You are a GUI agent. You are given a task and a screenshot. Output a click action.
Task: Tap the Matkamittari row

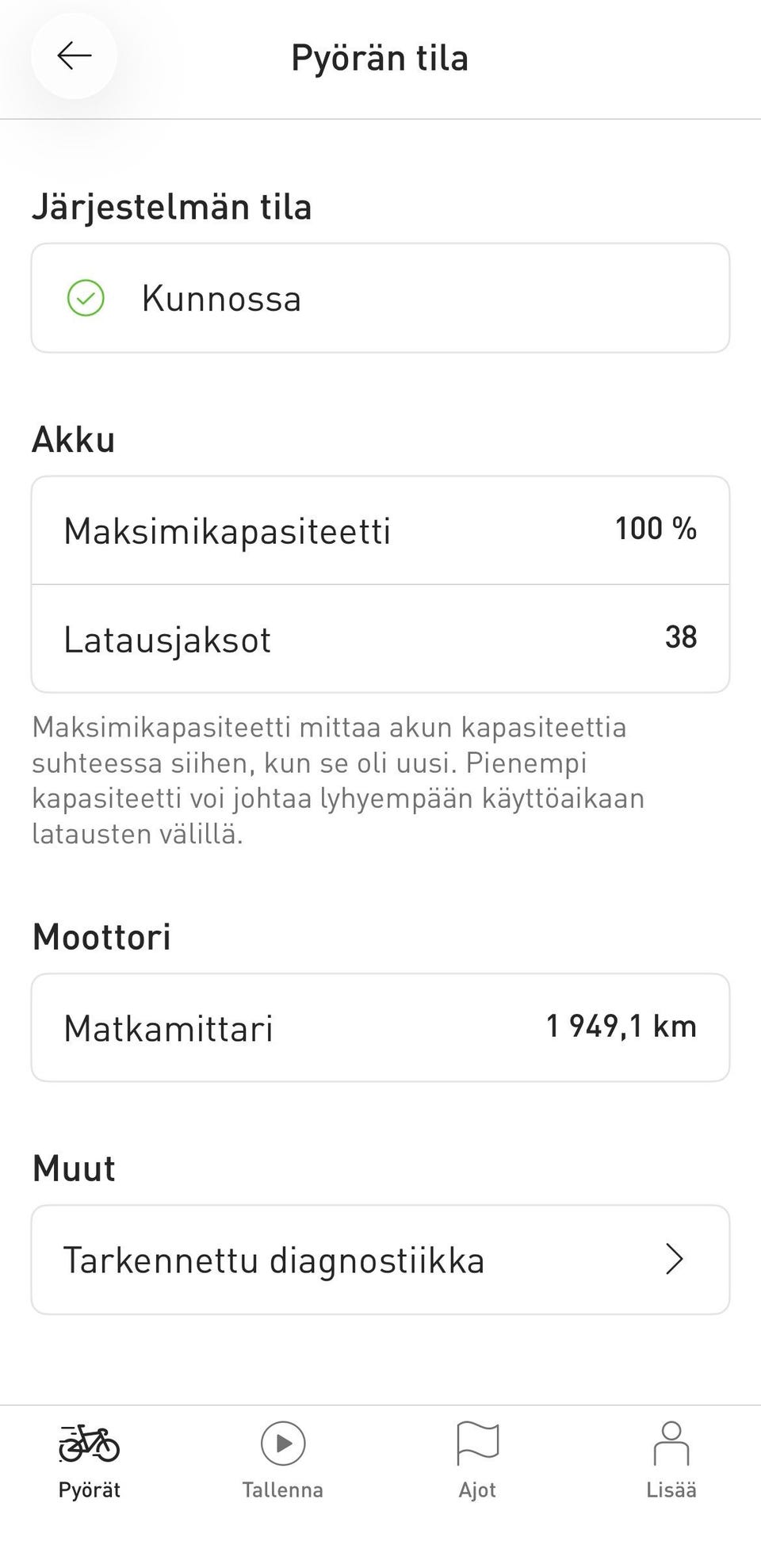click(380, 1027)
